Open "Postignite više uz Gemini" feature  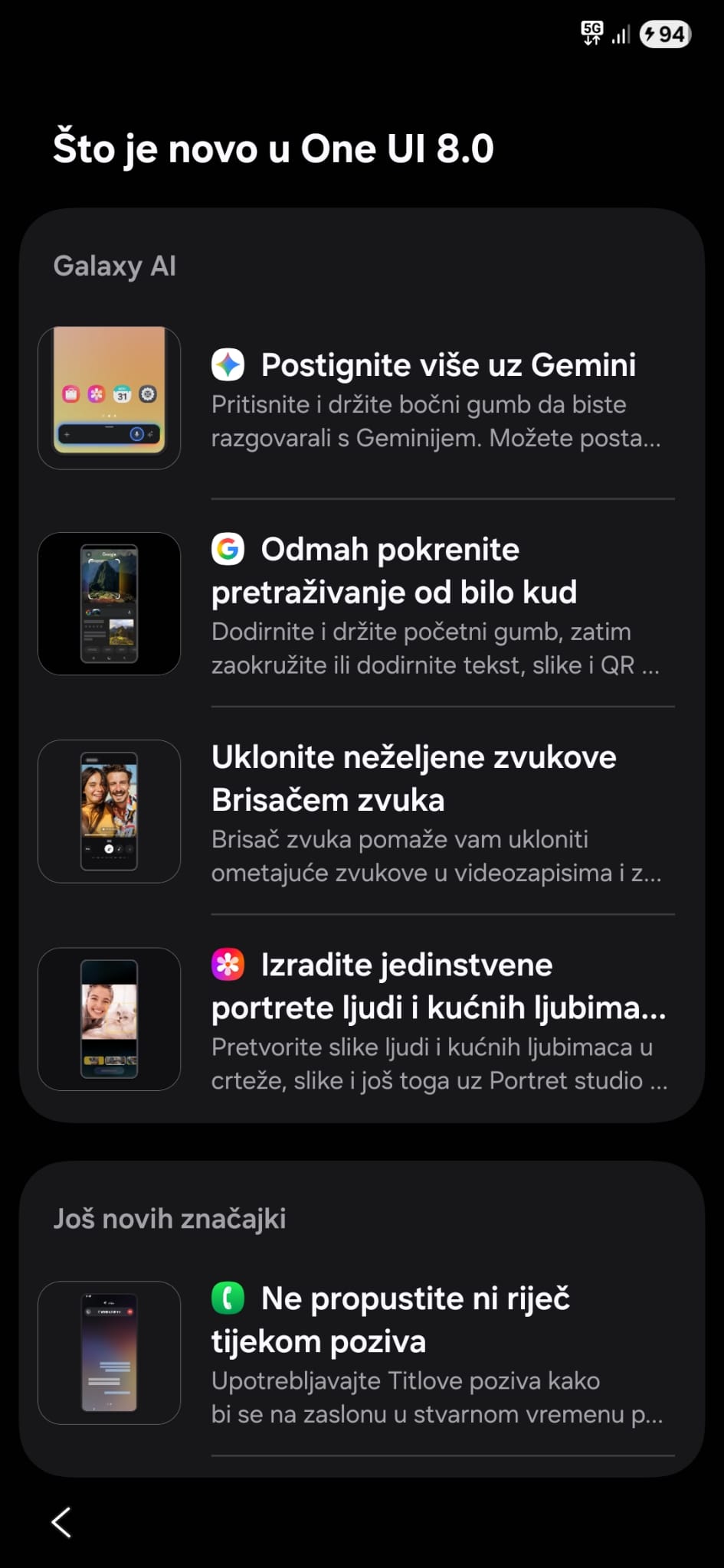point(437,398)
